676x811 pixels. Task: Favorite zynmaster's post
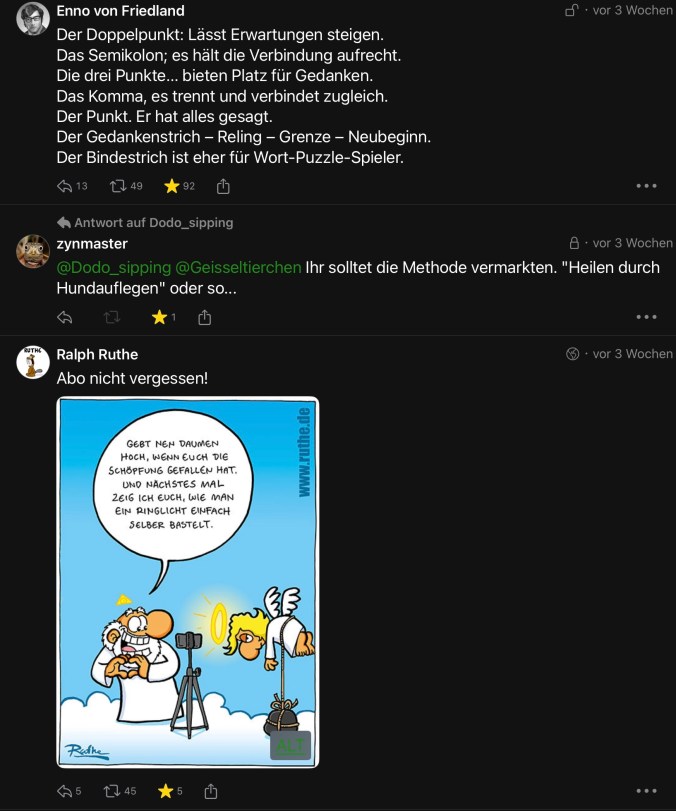coord(158,317)
